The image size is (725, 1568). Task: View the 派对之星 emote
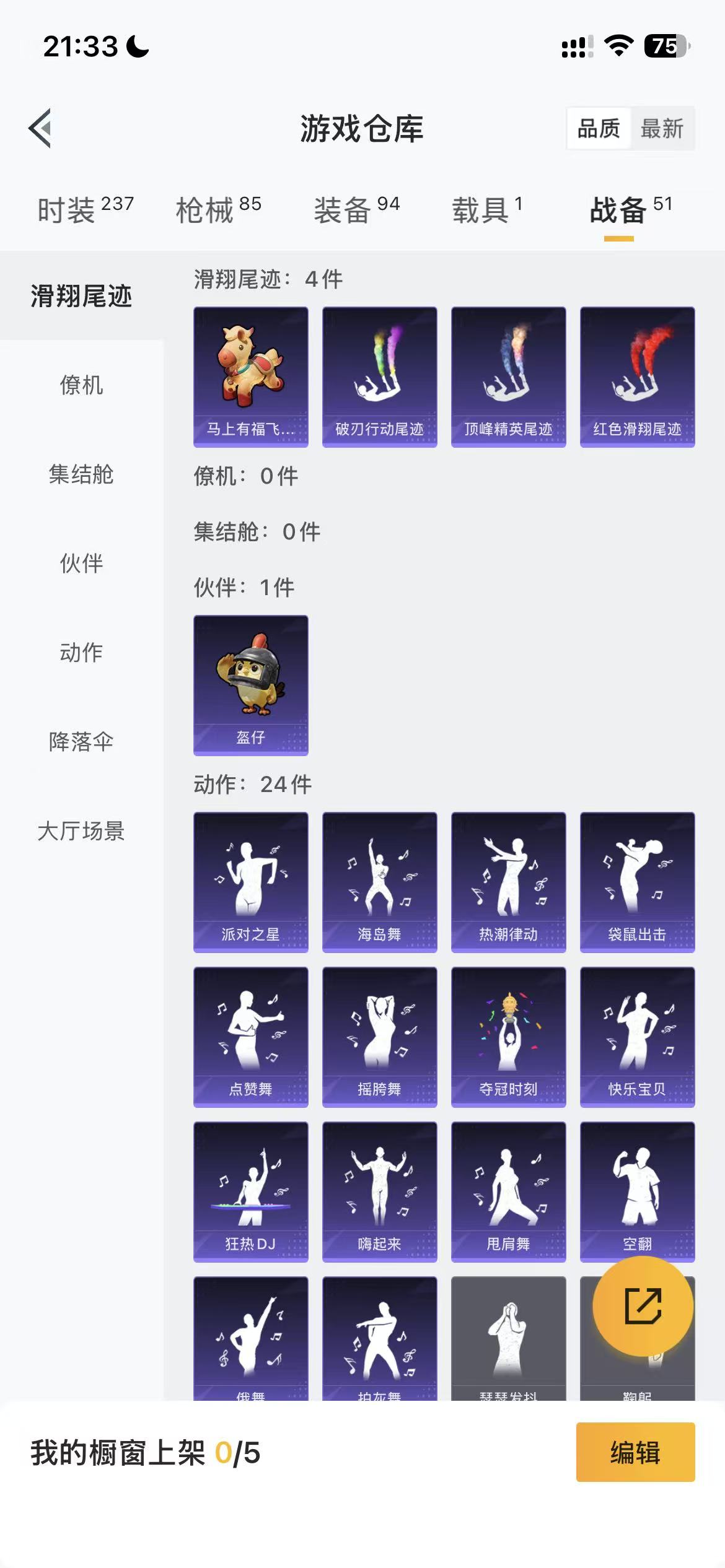pyautogui.click(x=250, y=882)
